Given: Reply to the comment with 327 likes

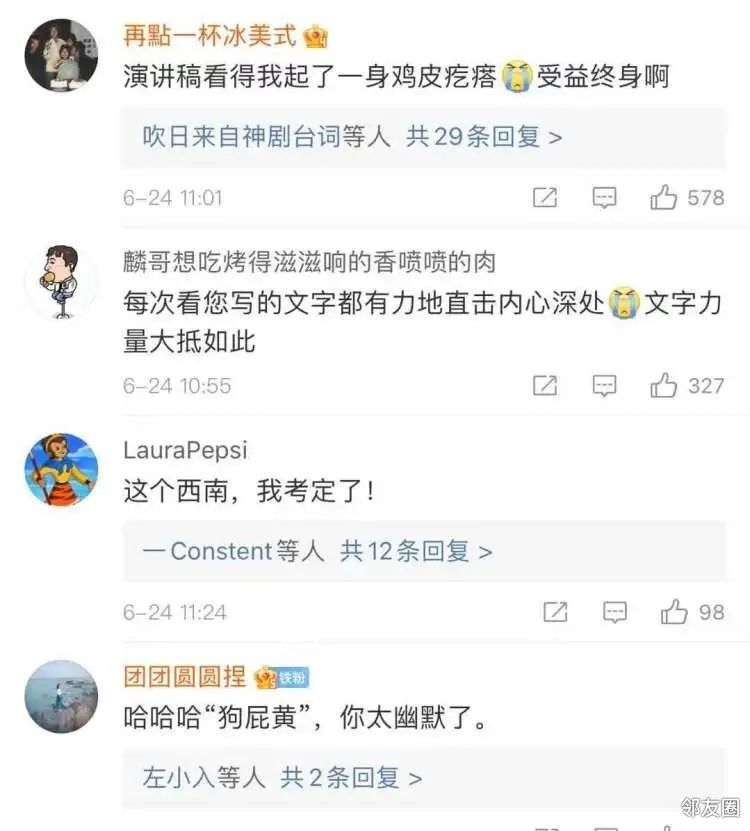Looking at the screenshot, I should (x=605, y=385).
